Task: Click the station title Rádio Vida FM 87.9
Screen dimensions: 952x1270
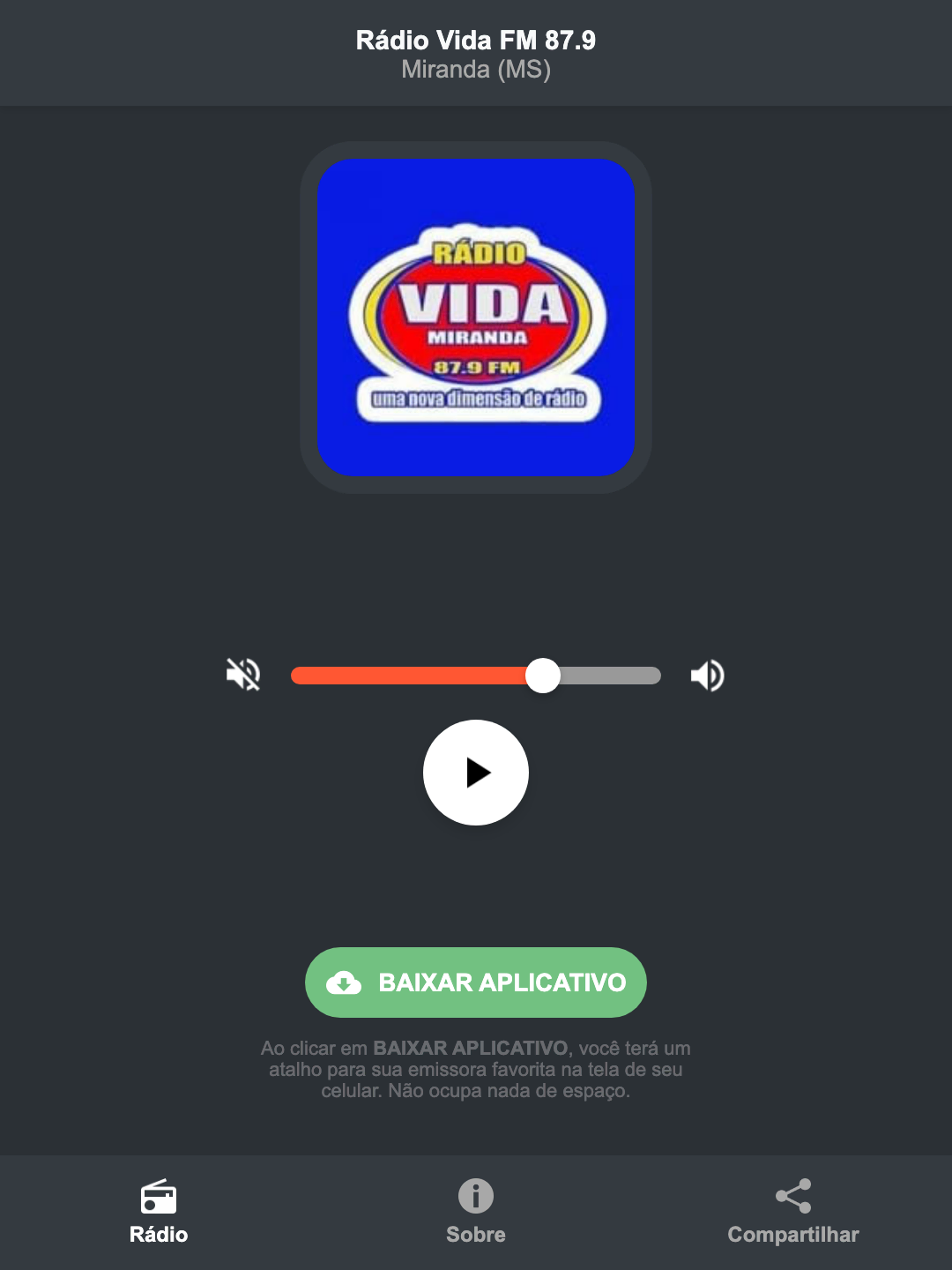Action: click(475, 40)
